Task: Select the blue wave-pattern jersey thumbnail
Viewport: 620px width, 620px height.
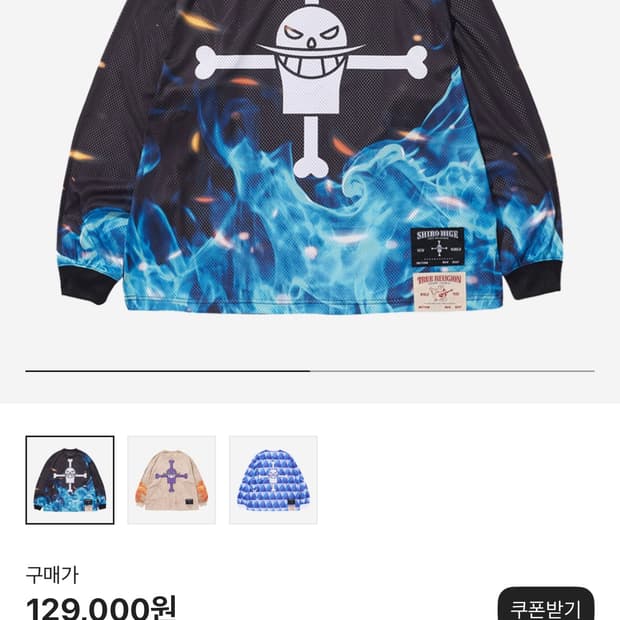Action: tap(273, 480)
